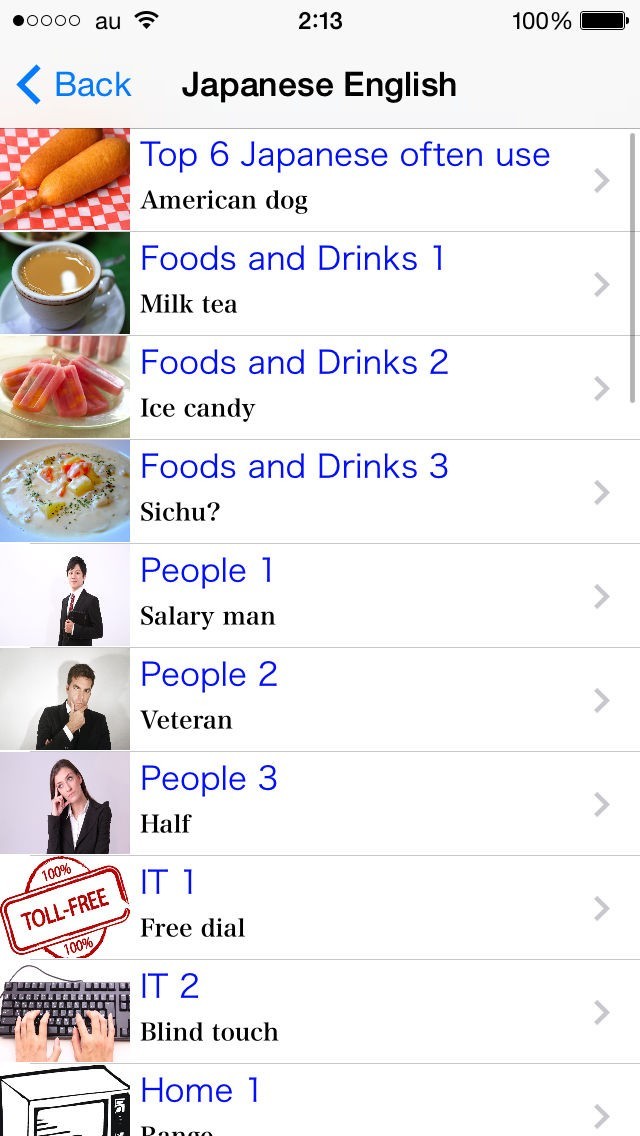Open the Home 1 category
Viewport: 640px width, 1136px height.
pos(320,1102)
